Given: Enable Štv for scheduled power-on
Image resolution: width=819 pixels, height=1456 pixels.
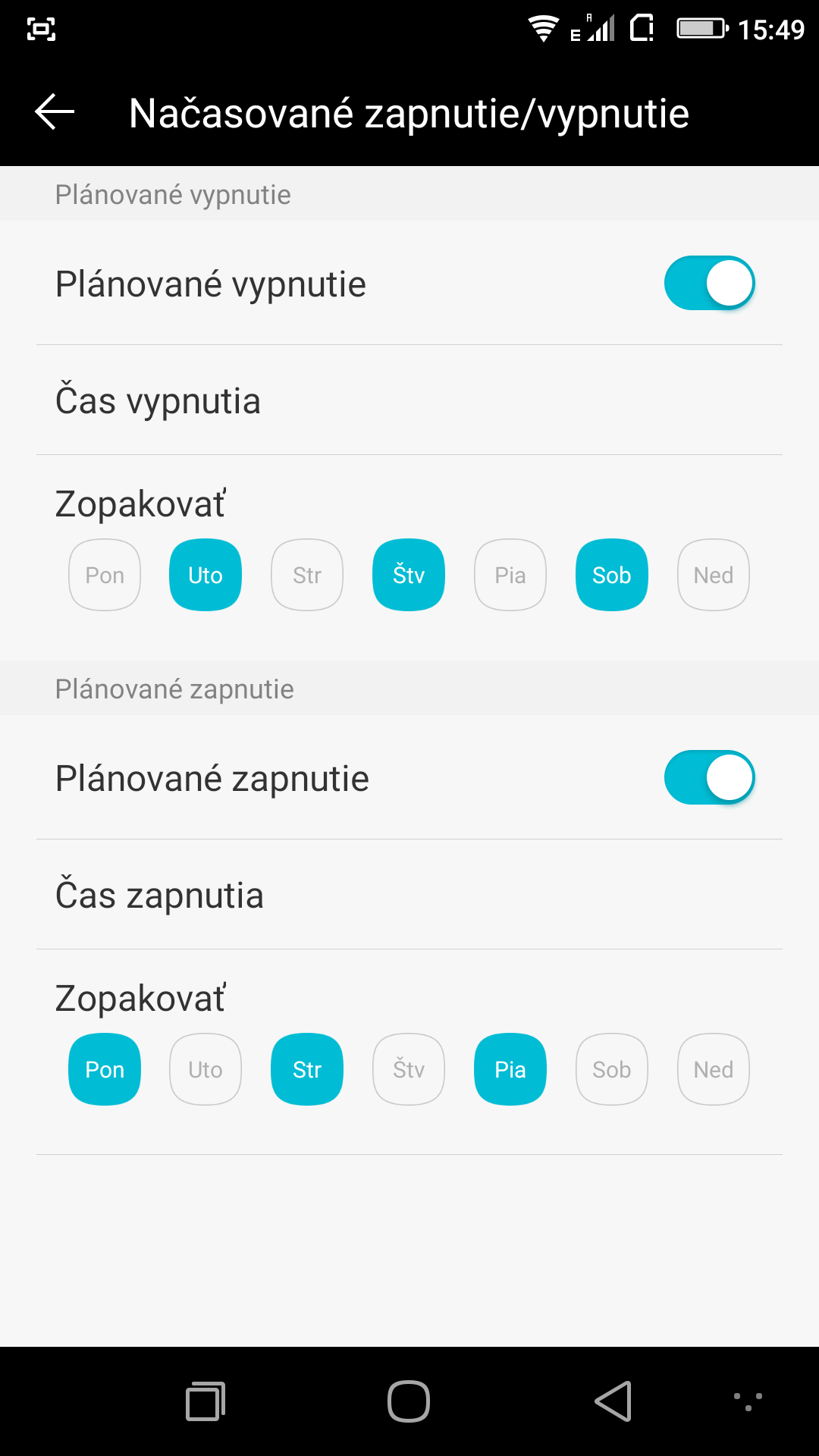Looking at the screenshot, I should coord(409,1069).
